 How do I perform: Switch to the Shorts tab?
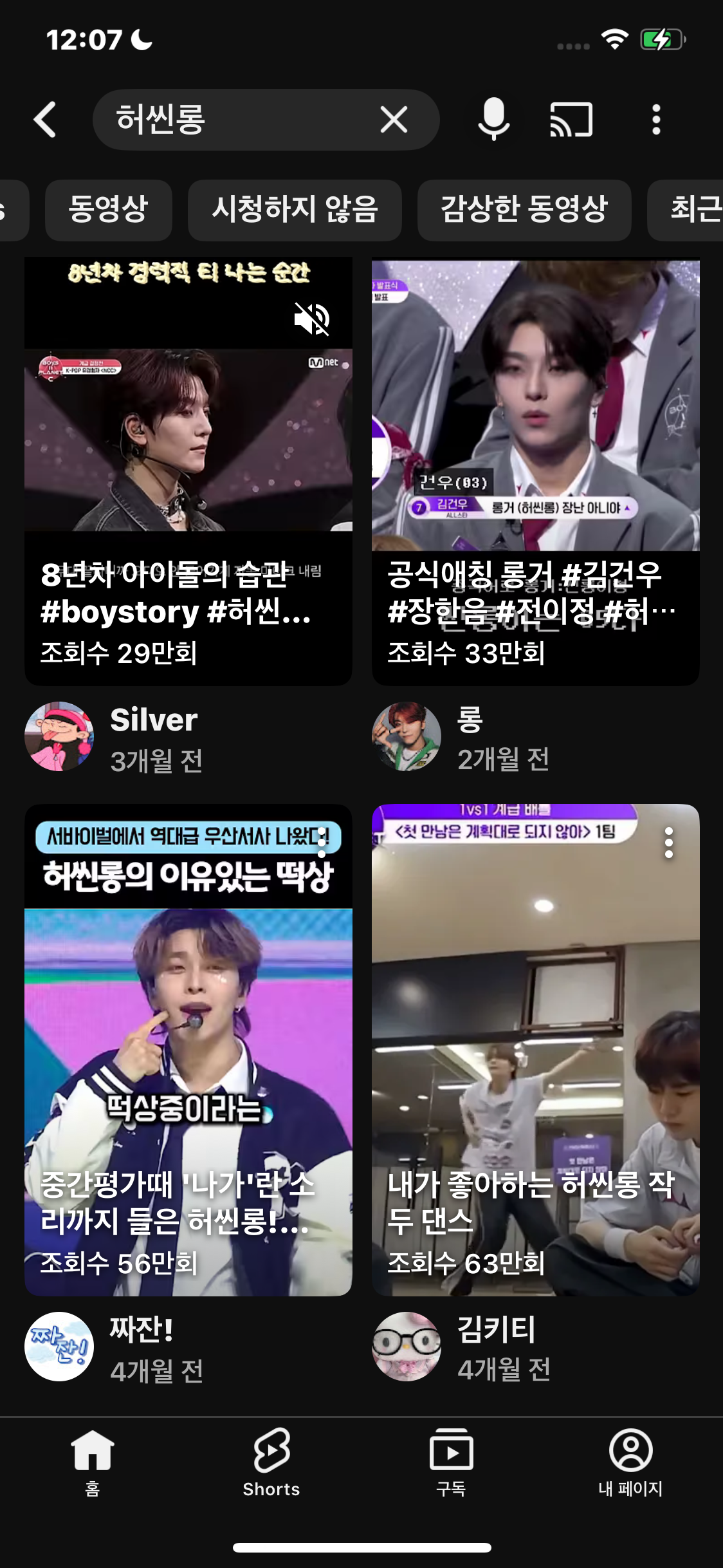[271, 1461]
